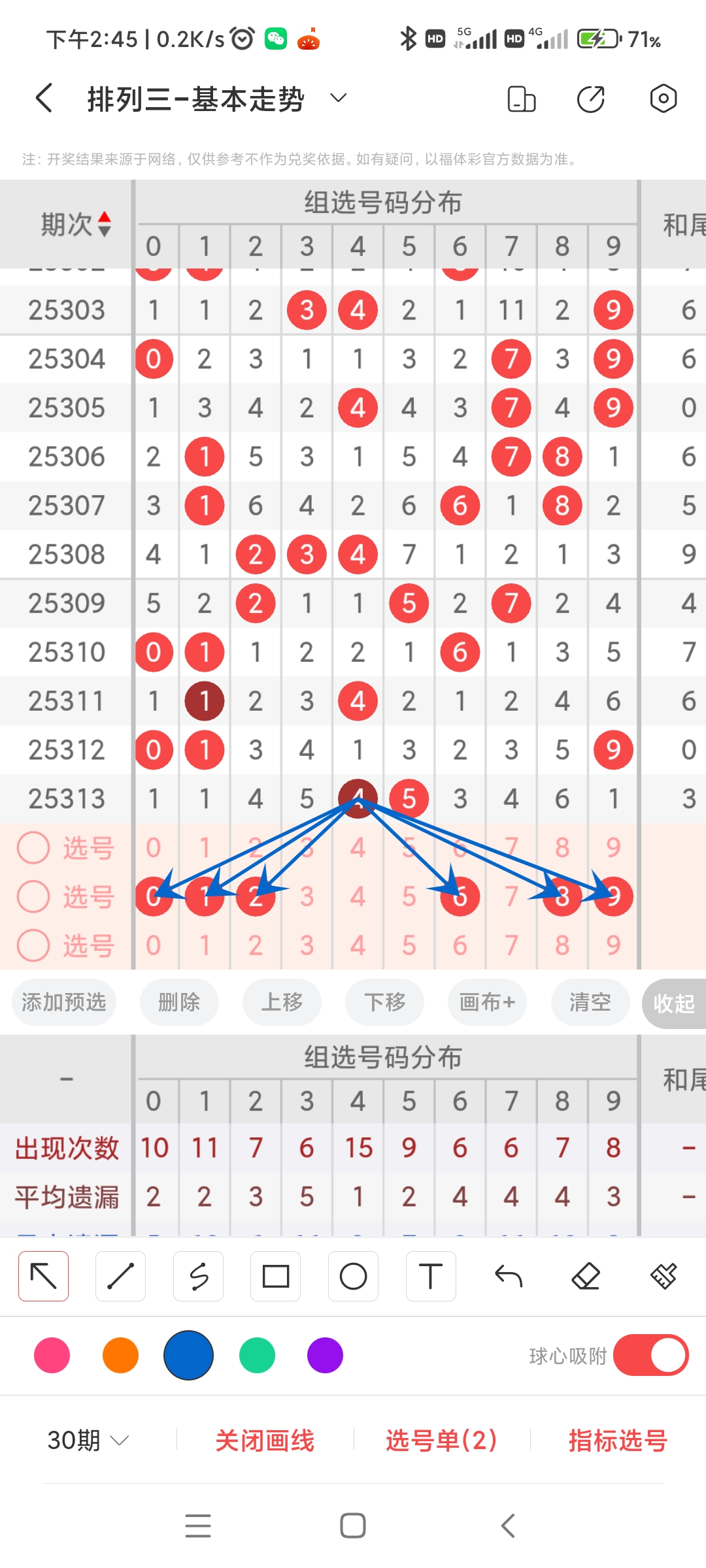Choose the curved line drawing tool
The image size is (706, 1568).
point(198,1275)
